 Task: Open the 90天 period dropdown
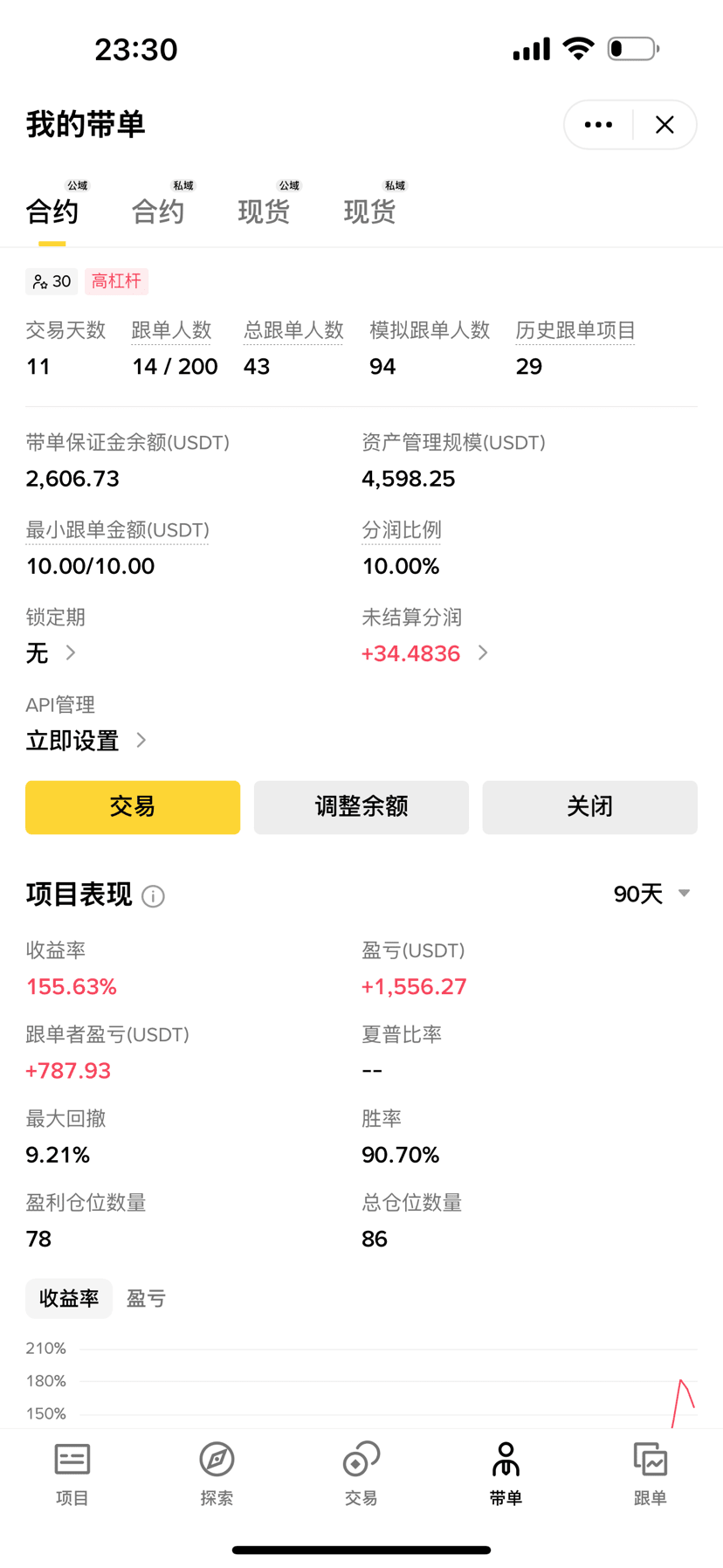651,894
